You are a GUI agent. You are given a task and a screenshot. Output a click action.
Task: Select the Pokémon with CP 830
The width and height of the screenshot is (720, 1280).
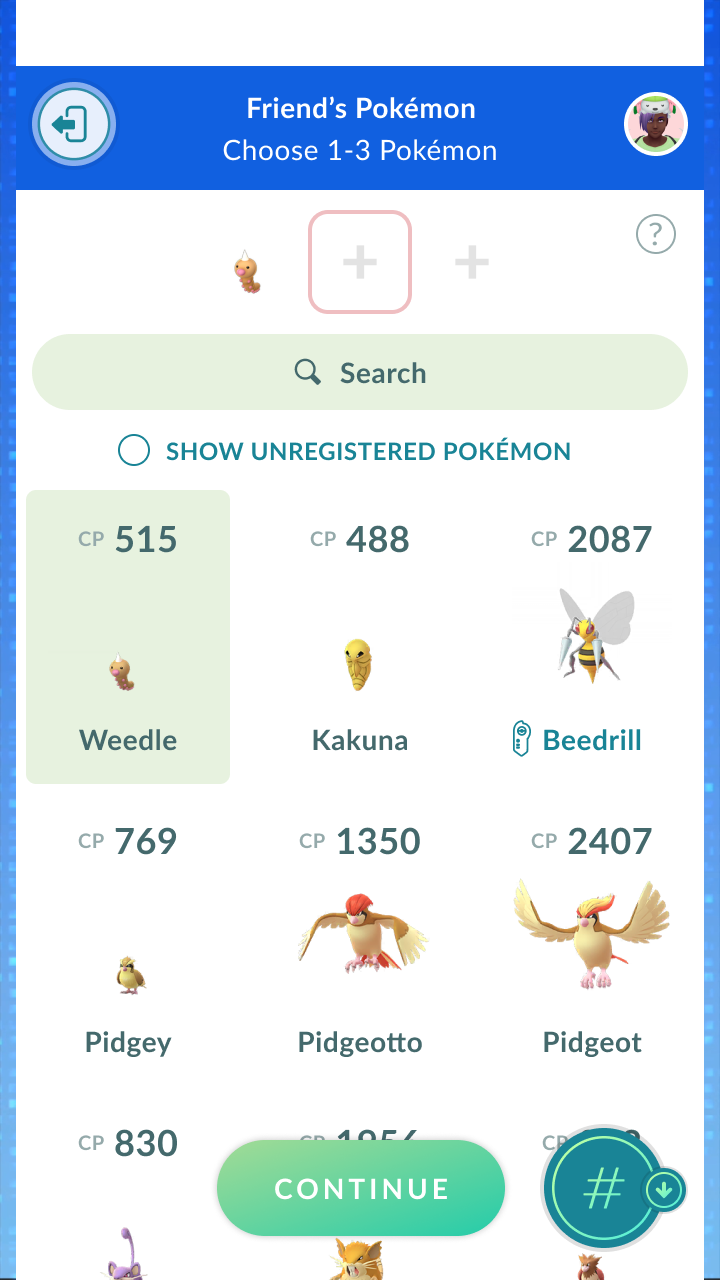[128, 1200]
